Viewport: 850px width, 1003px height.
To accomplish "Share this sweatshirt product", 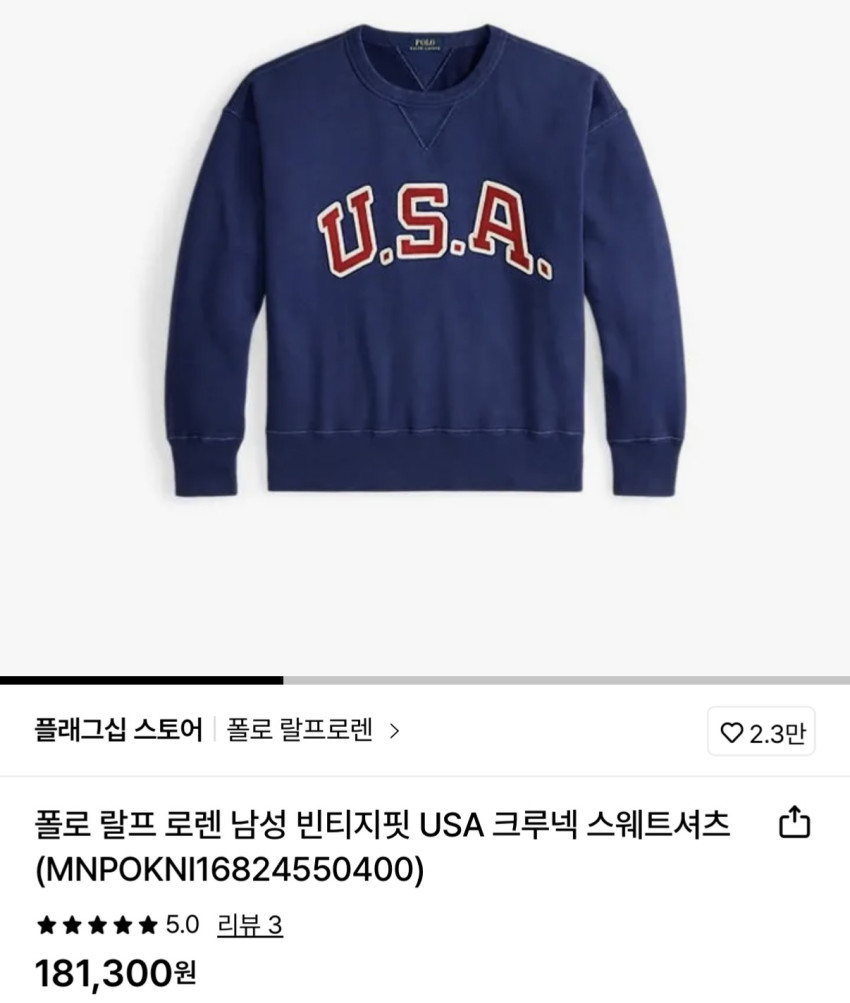I will (793, 824).
